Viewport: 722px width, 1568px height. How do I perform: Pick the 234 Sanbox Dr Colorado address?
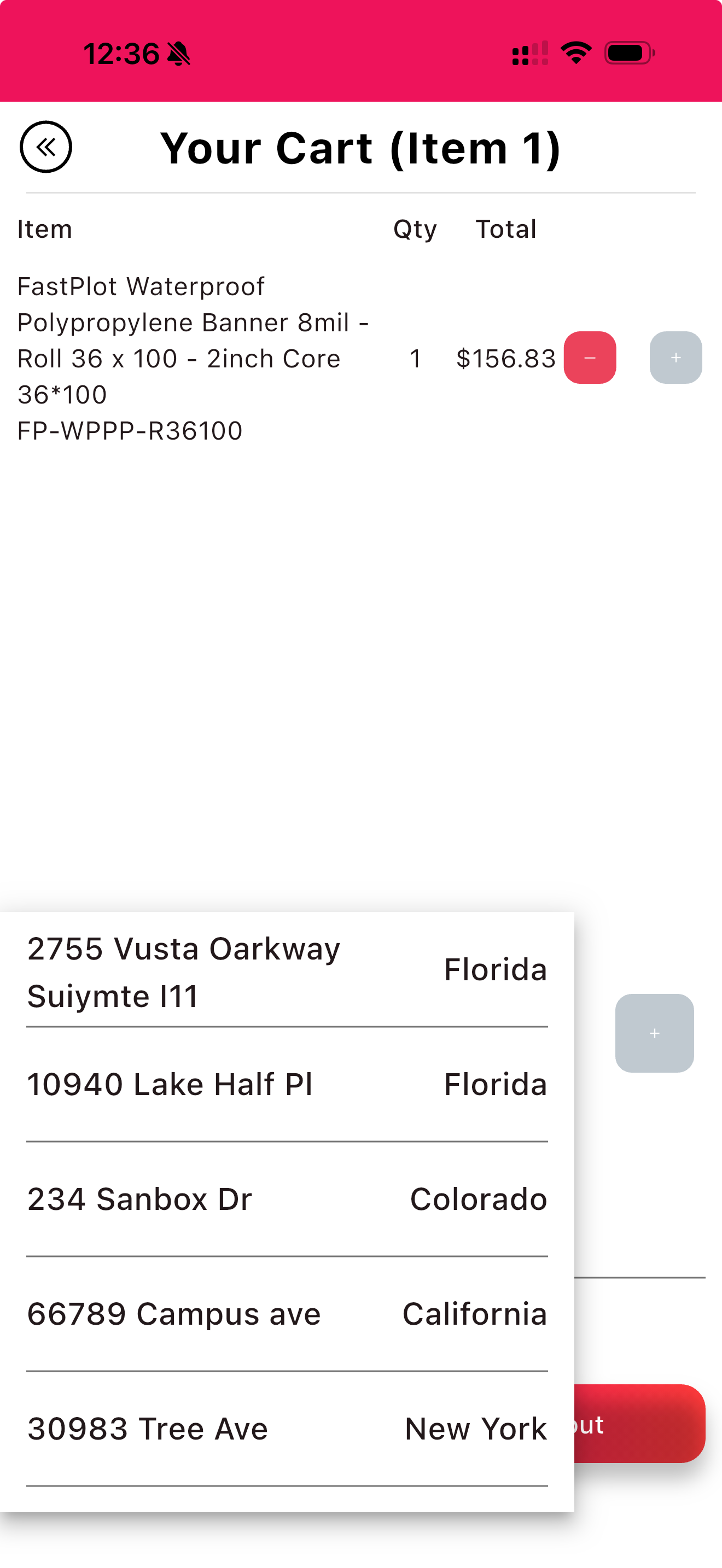click(286, 1199)
